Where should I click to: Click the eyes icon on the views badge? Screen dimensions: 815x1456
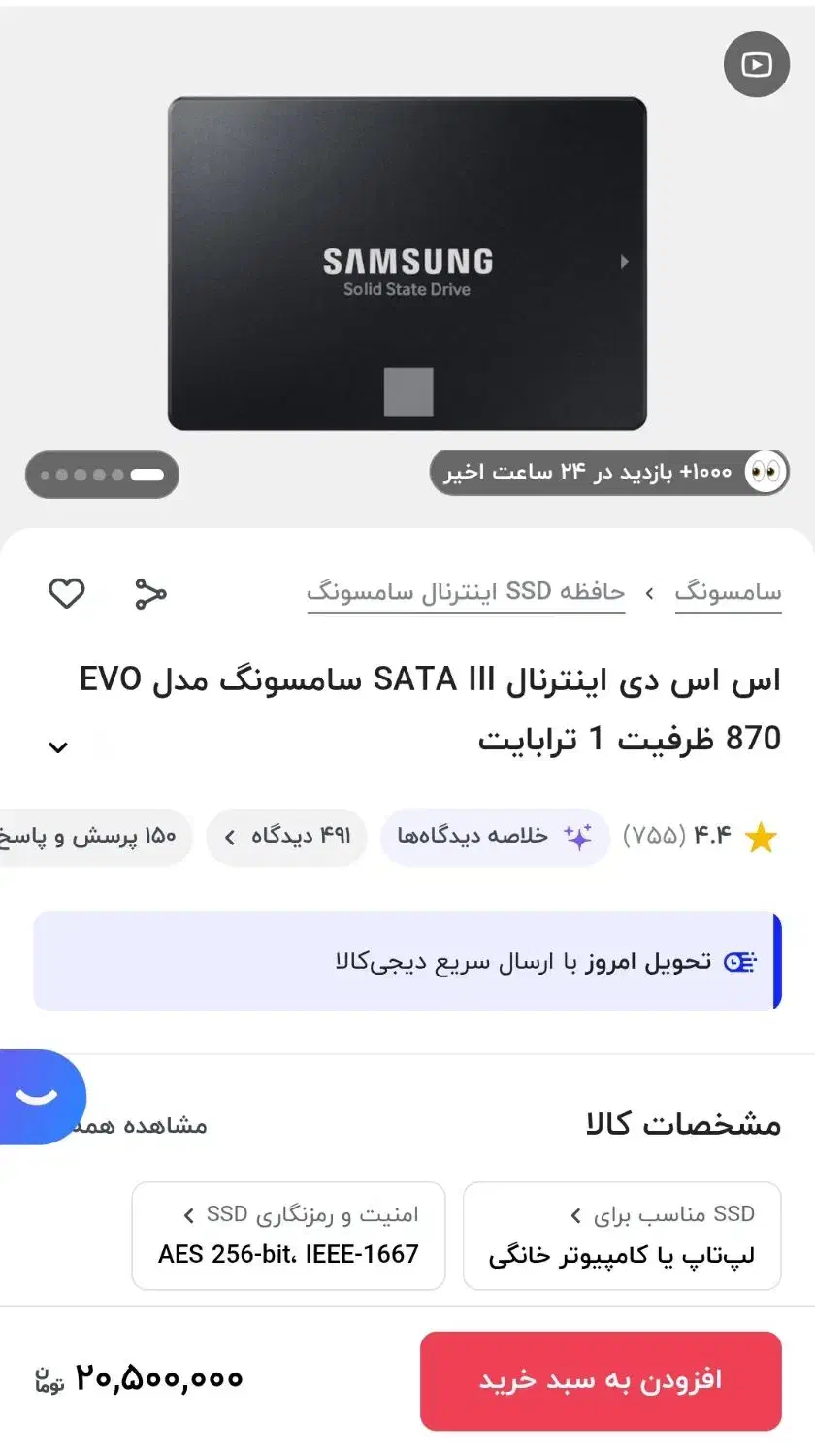click(x=767, y=470)
